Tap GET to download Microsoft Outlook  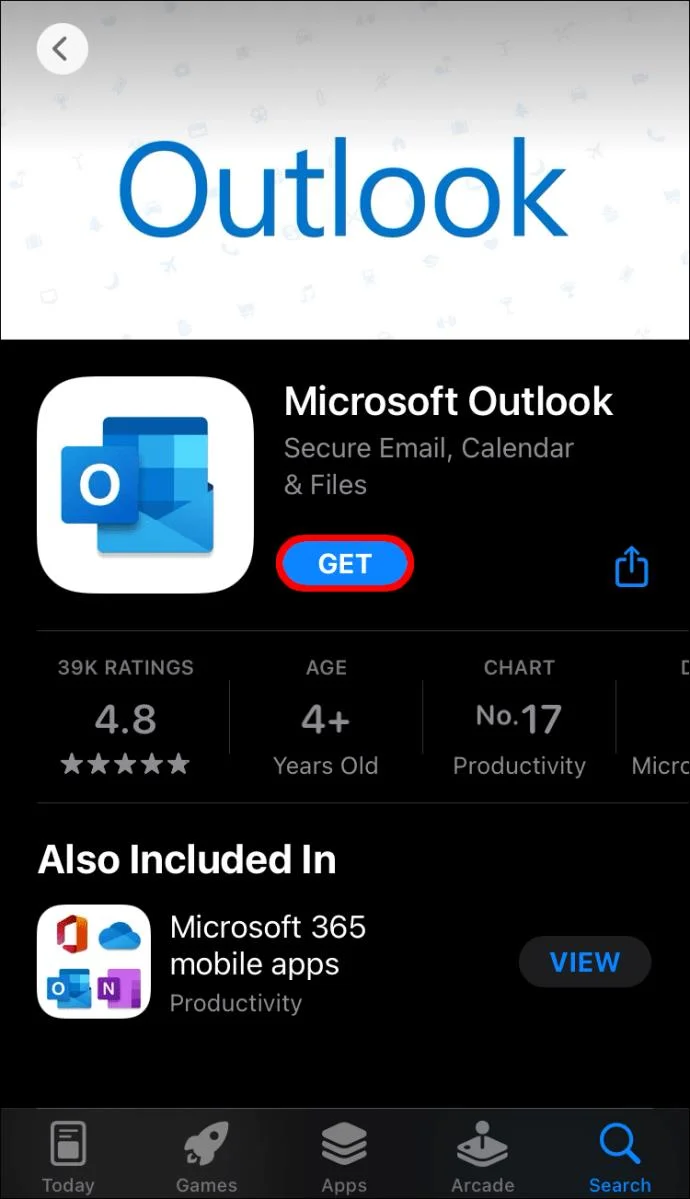coord(344,564)
